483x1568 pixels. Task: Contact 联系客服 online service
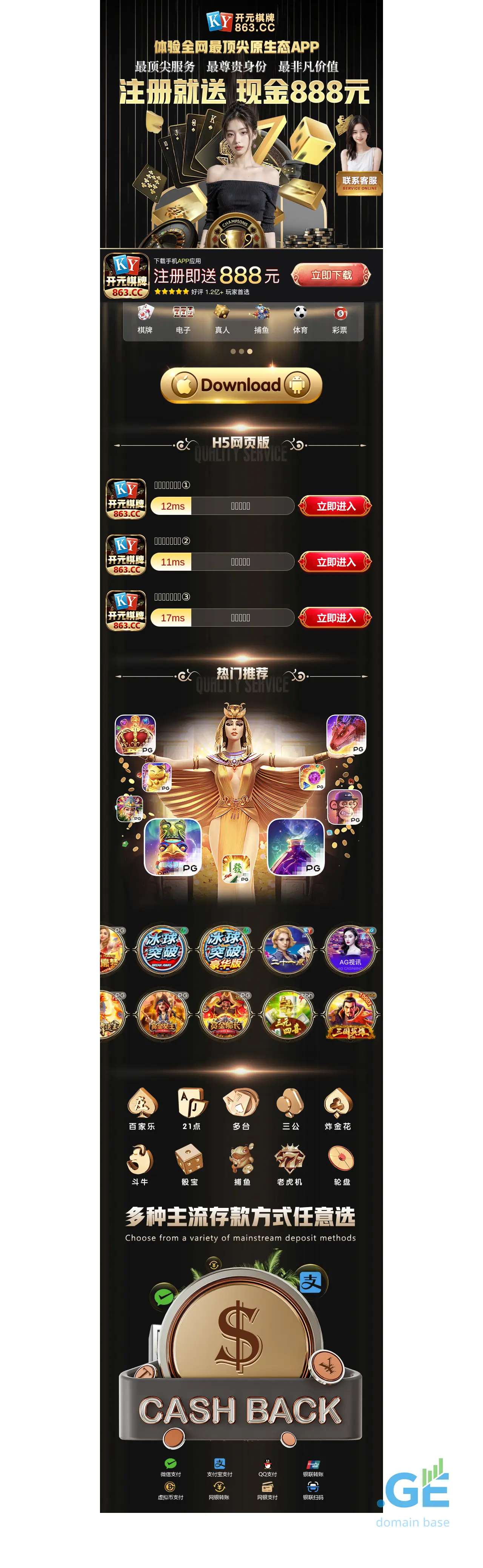tap(359, 181)
